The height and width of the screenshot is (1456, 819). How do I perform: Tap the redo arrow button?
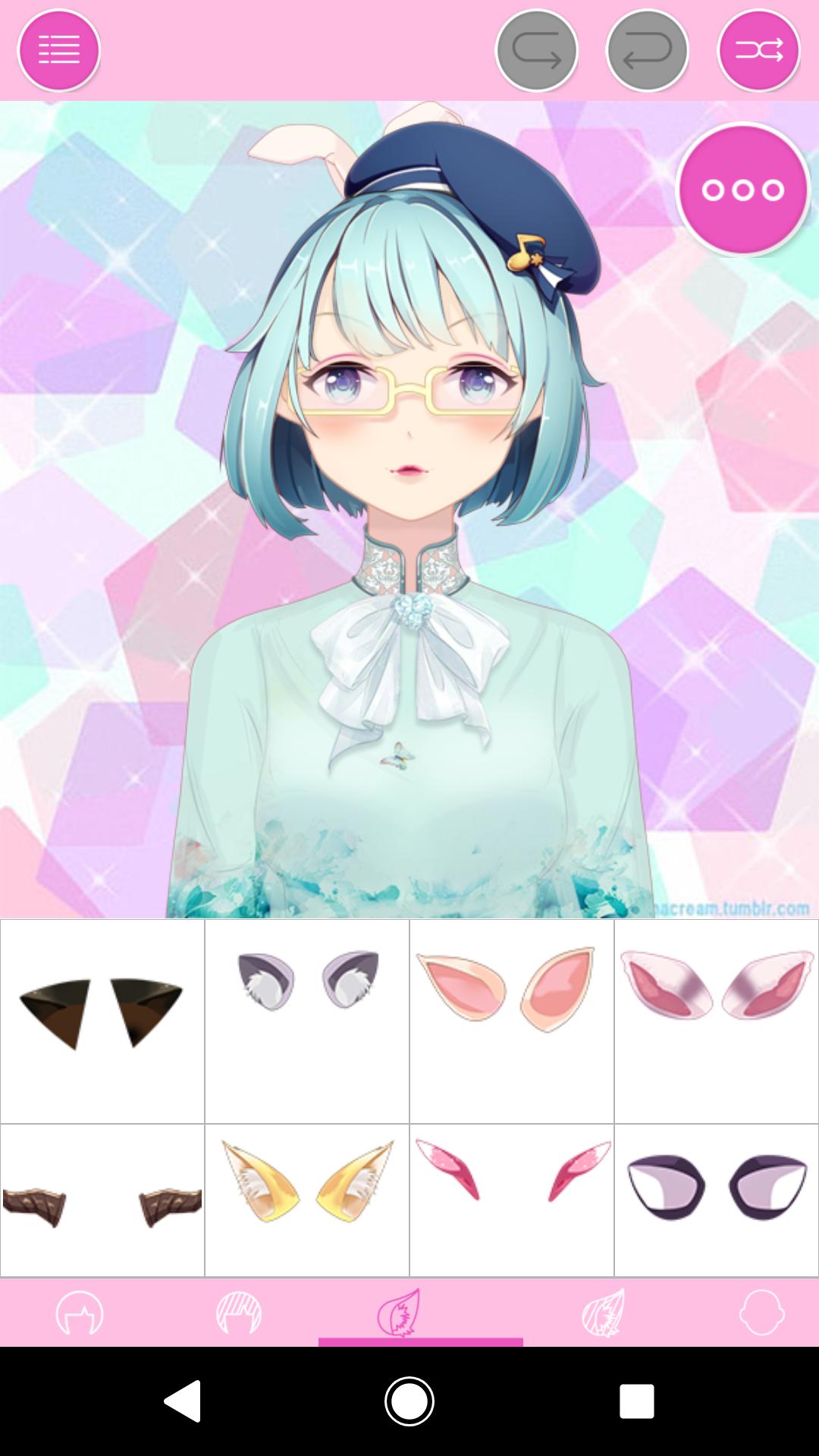tap(536, 51)
